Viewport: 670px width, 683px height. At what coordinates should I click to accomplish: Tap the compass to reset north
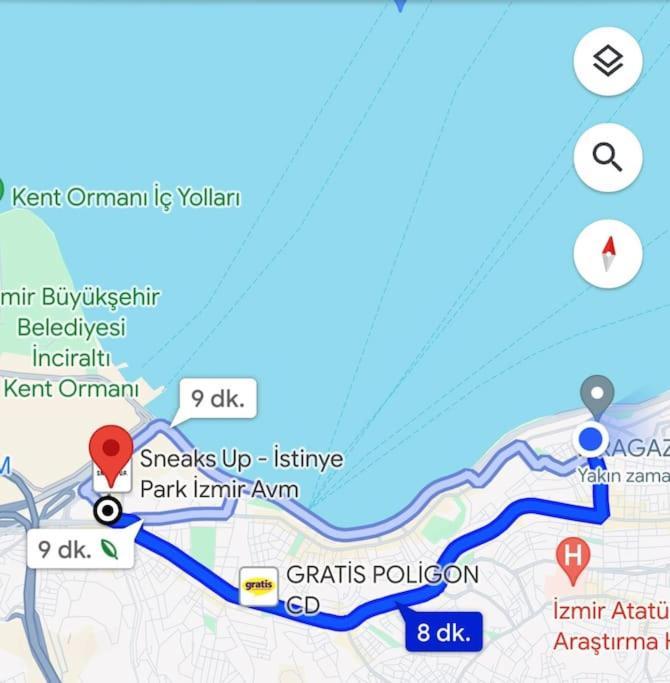coord(607,253)
